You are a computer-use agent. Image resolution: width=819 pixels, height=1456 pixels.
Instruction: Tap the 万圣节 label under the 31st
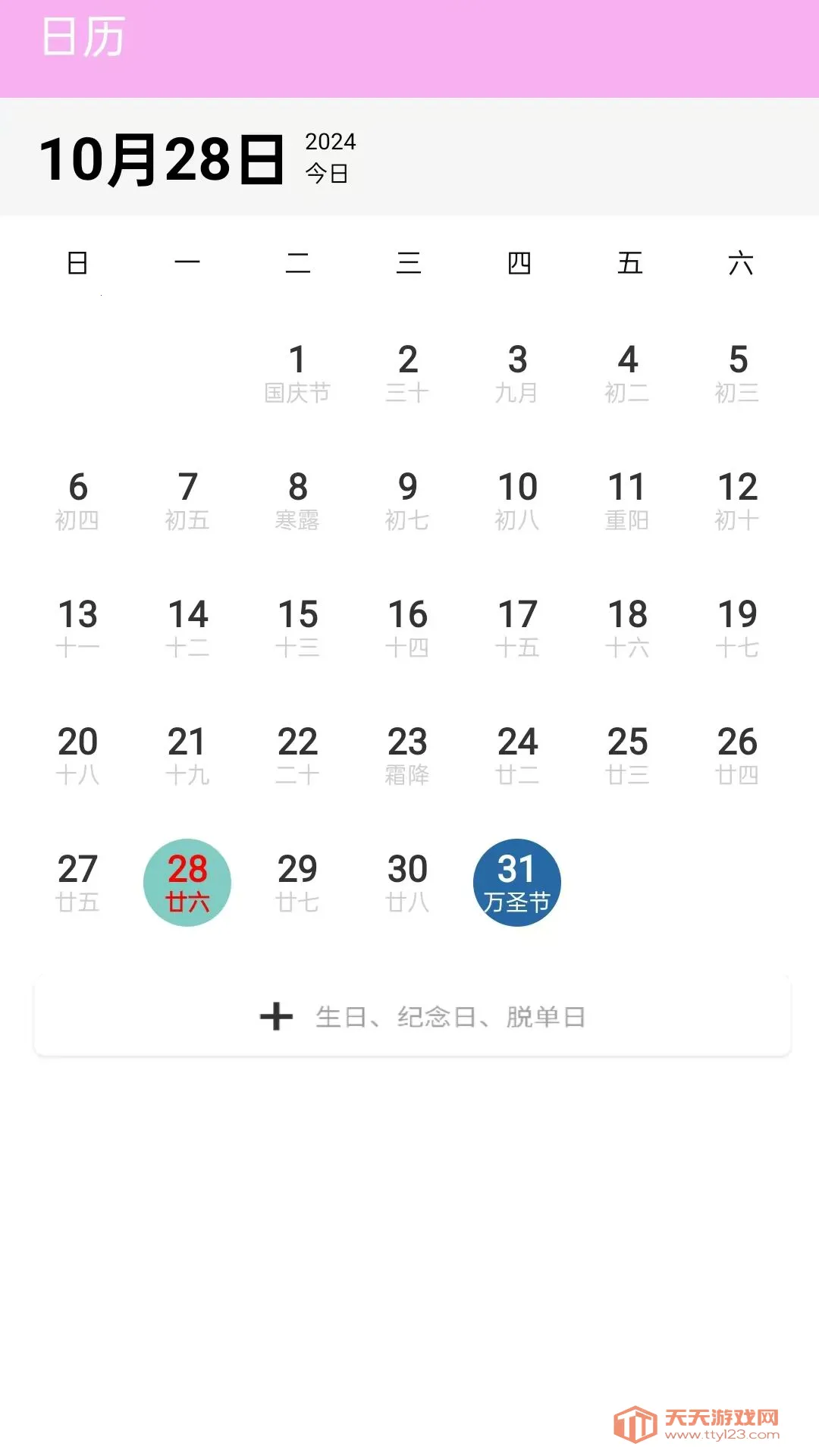click(x=517, y=905)
